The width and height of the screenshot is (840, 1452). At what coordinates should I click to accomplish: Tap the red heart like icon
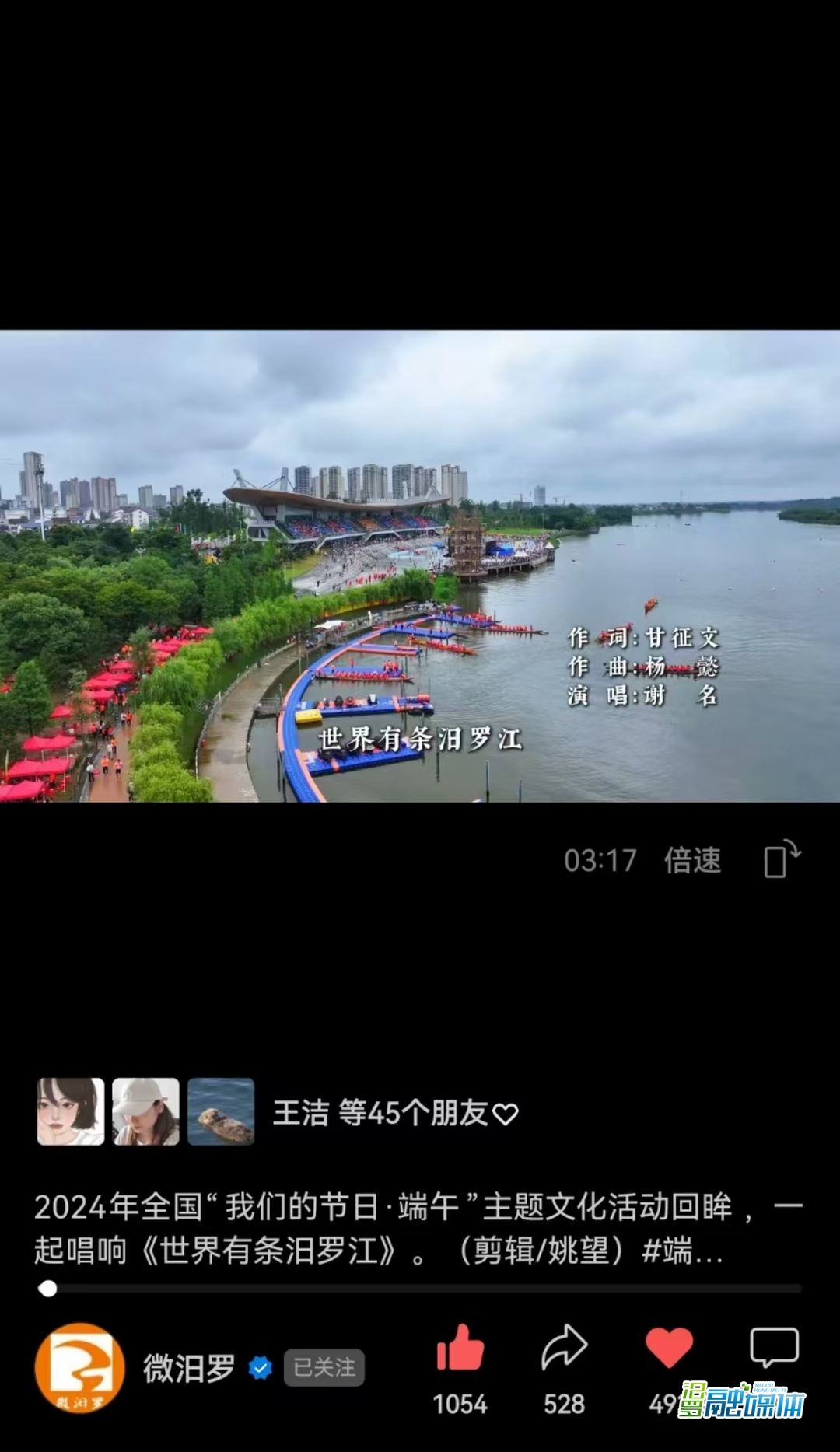click(x=669, y=1349)
